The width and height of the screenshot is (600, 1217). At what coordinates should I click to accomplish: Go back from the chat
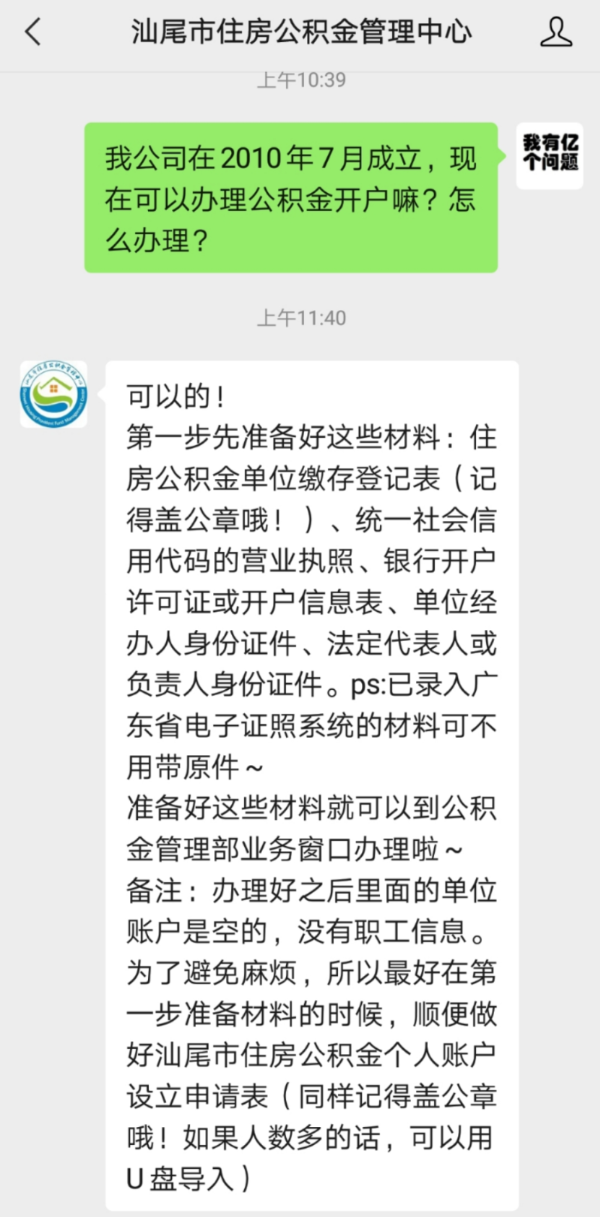coord(33,32)
